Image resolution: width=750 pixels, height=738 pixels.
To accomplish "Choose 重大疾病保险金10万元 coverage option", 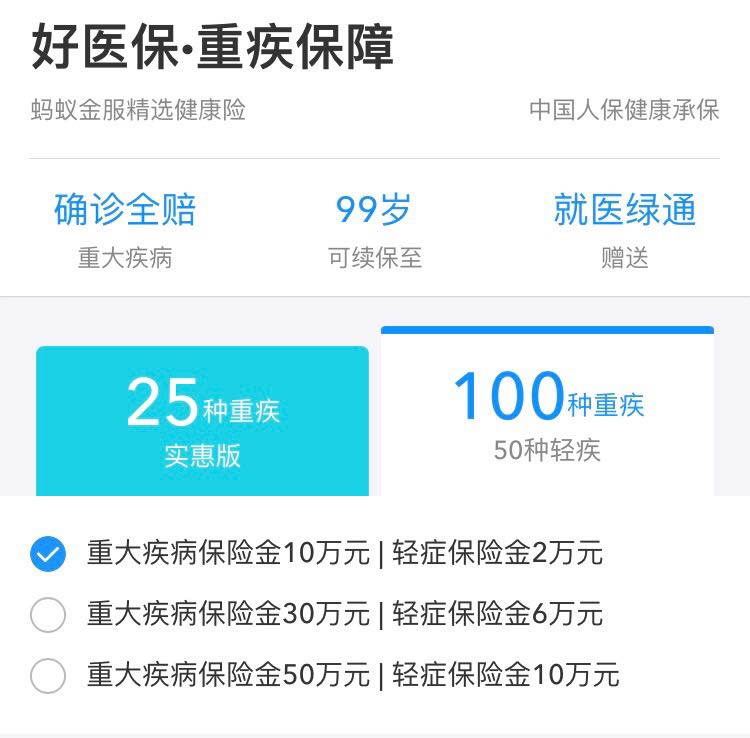I will [48, 553].
